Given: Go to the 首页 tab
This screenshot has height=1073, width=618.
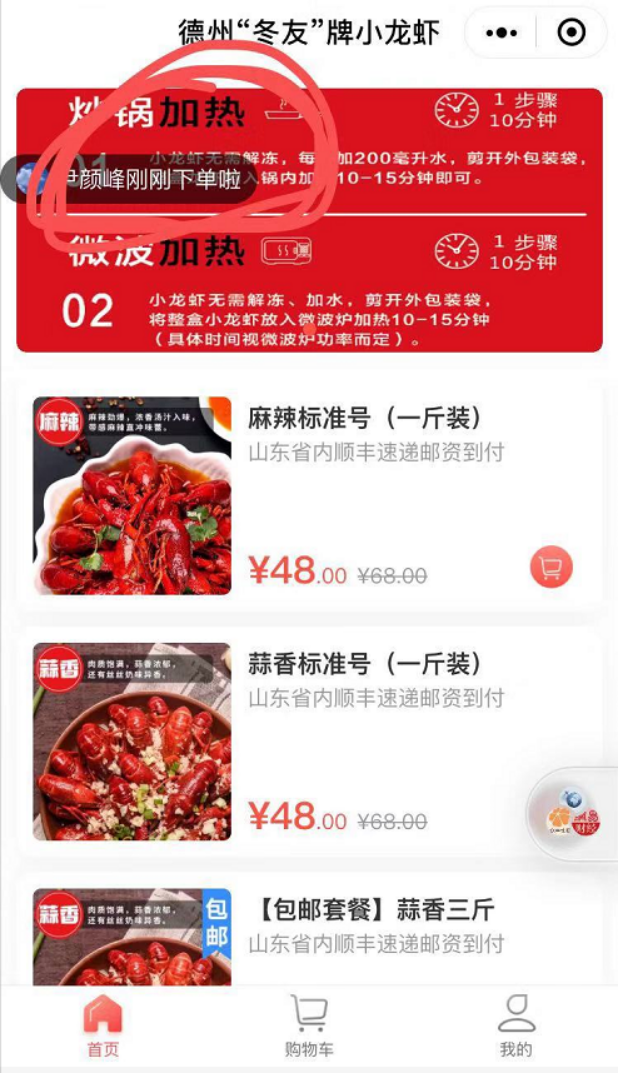Looking at the screenshot, I should (x=103, y=1026).
